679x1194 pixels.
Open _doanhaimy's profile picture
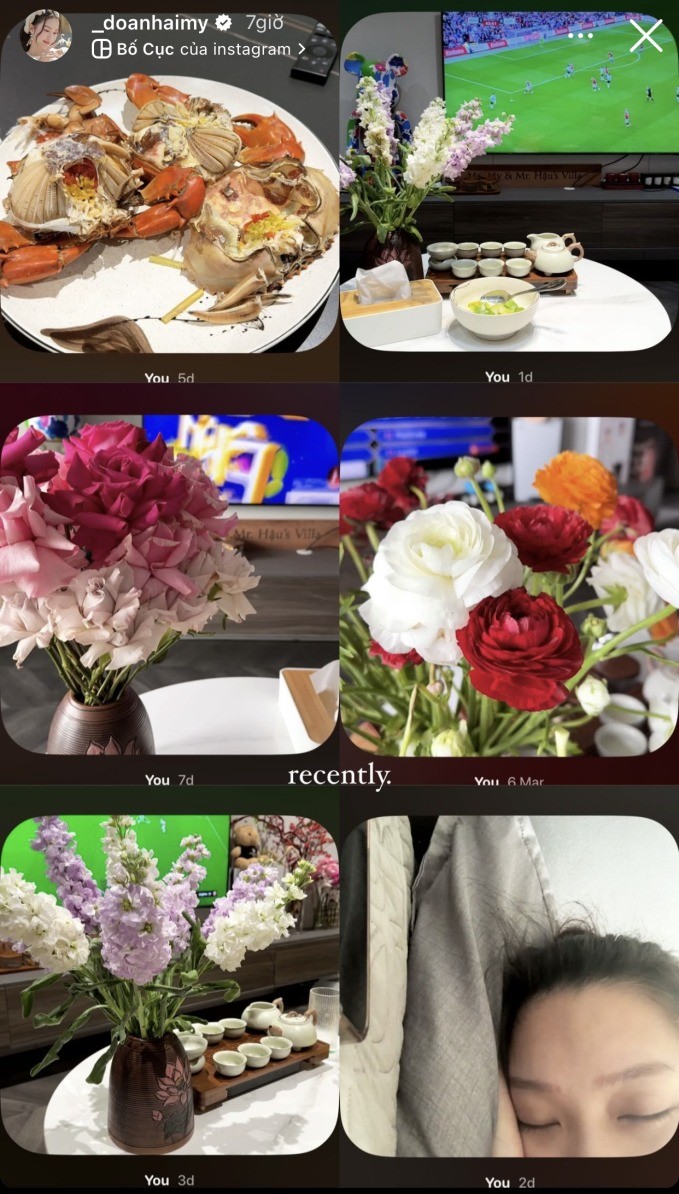click(46, 36)
